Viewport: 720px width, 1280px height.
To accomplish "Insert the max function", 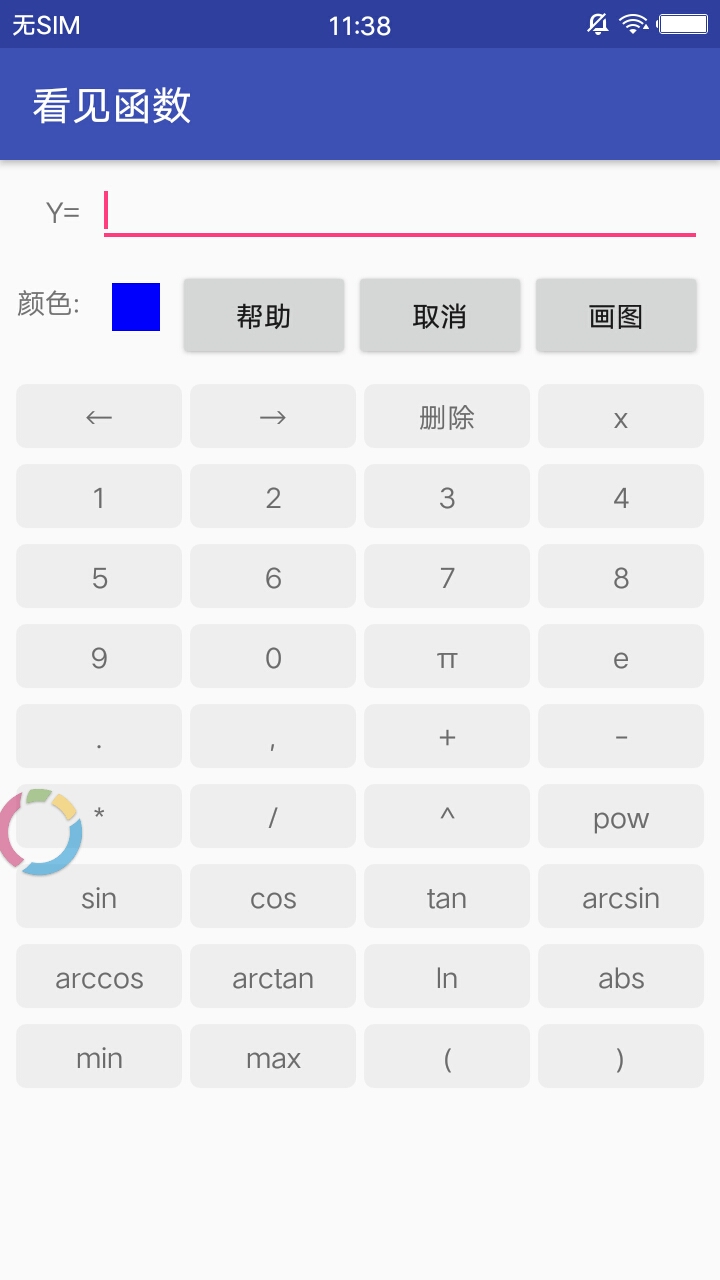I will click(273, 1056).
